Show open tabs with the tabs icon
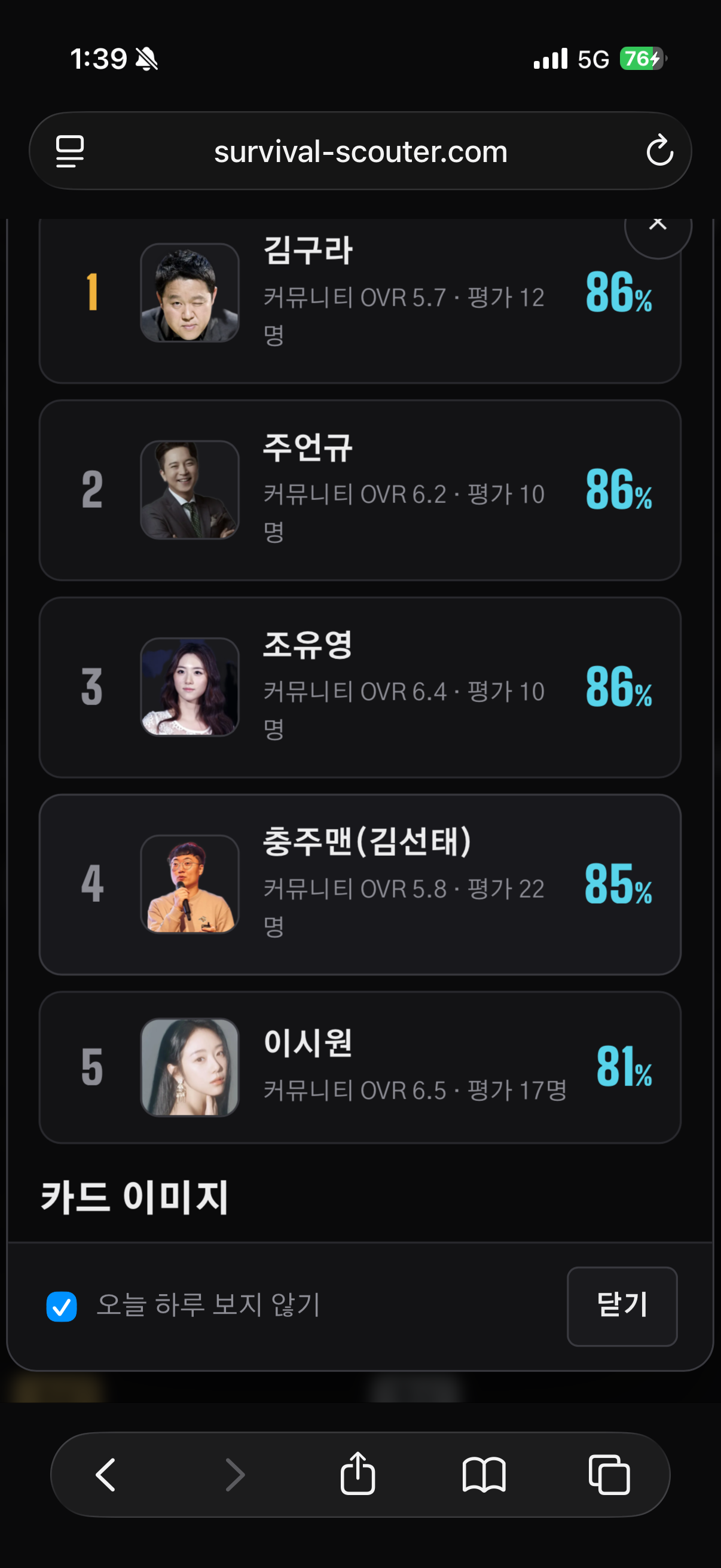Screen dimensions: 721x1568 pyautogui.click(x=610, y=1474)
